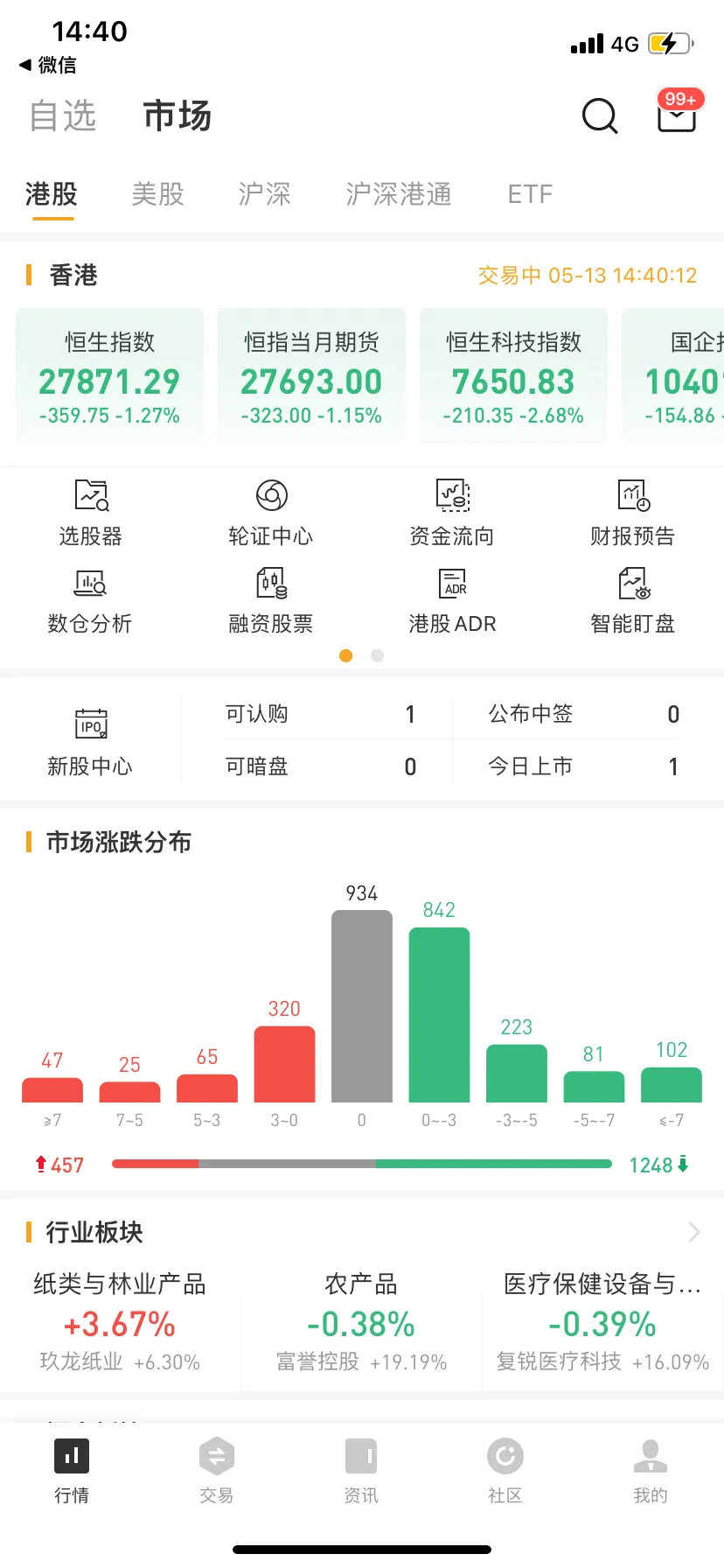Image resolution: width=724 pixels, height=1568 pixels.
Task: Go to the 交易 trading tab
Action: [x=216, y=1470]
